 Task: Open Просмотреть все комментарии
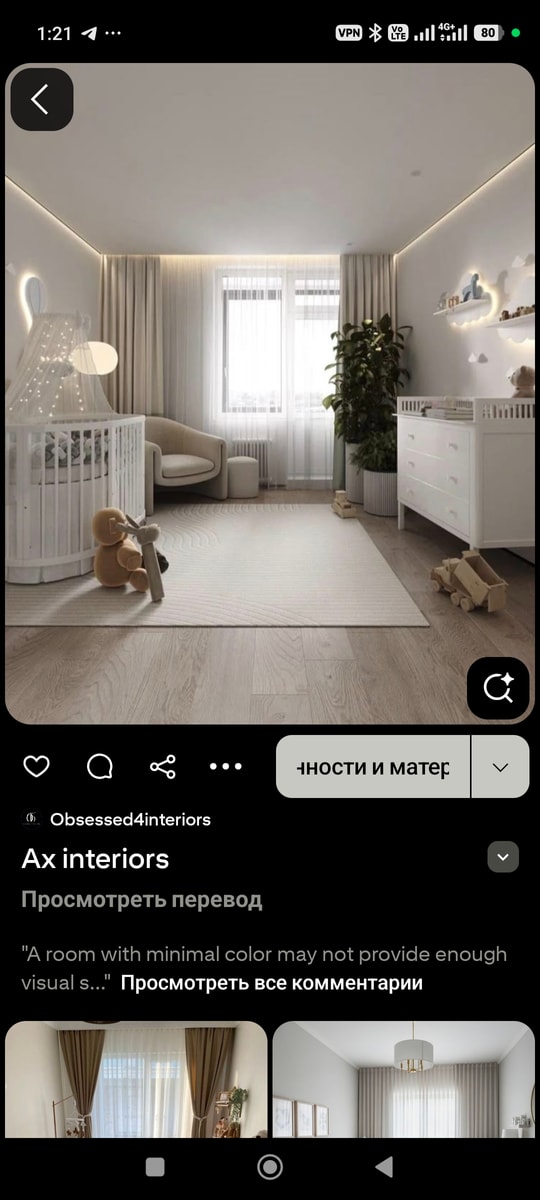272,983
